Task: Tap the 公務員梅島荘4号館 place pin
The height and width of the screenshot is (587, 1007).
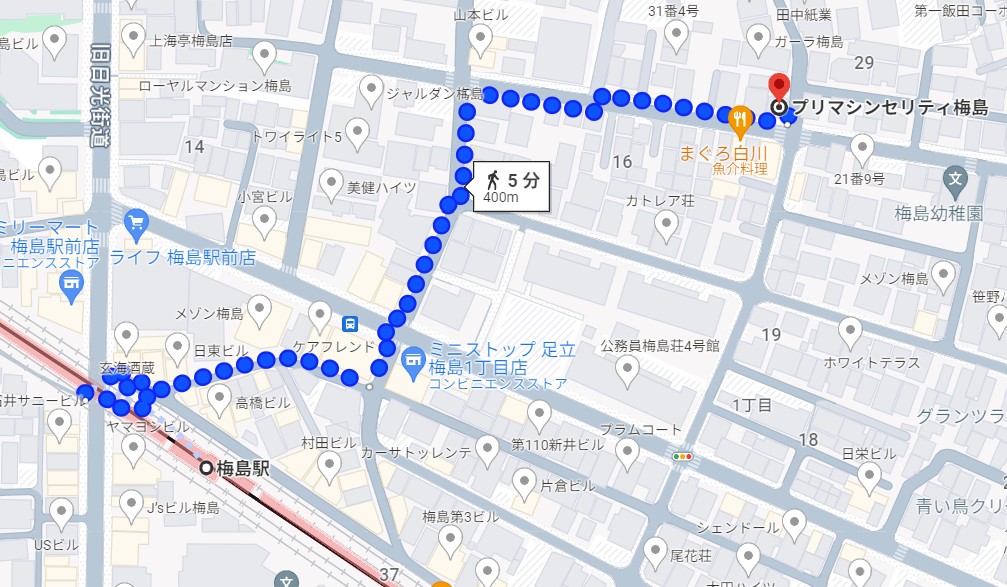Action: [x=627, y=371]
